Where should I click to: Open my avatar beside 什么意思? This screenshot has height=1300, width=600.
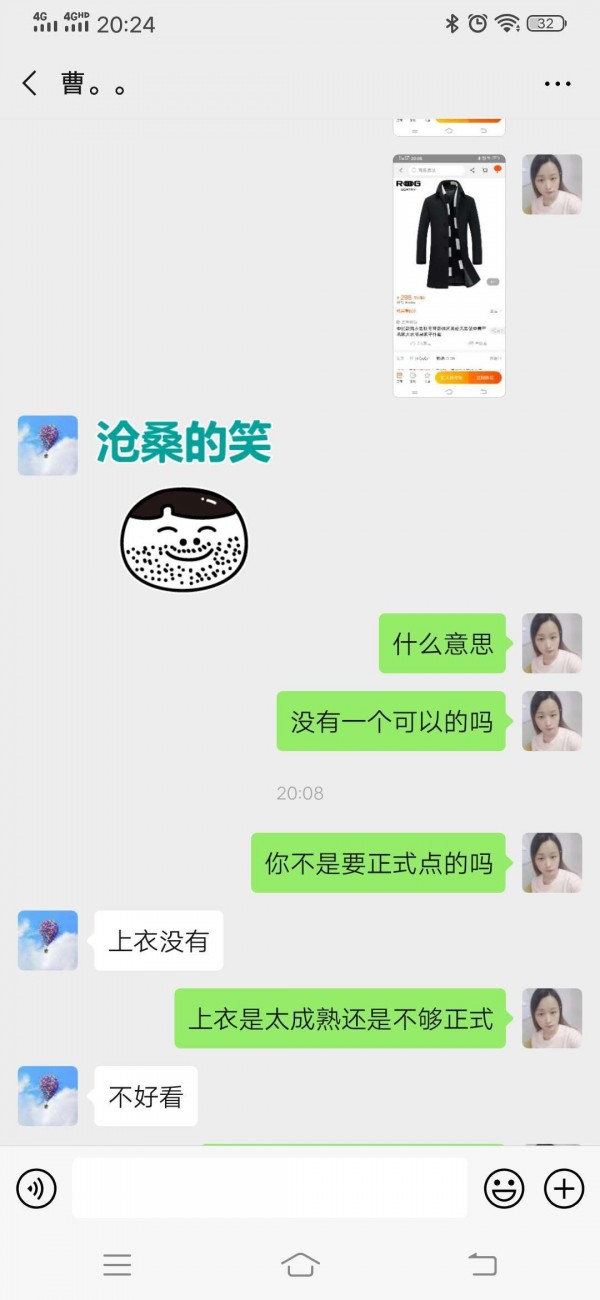[x=552, y=643]
